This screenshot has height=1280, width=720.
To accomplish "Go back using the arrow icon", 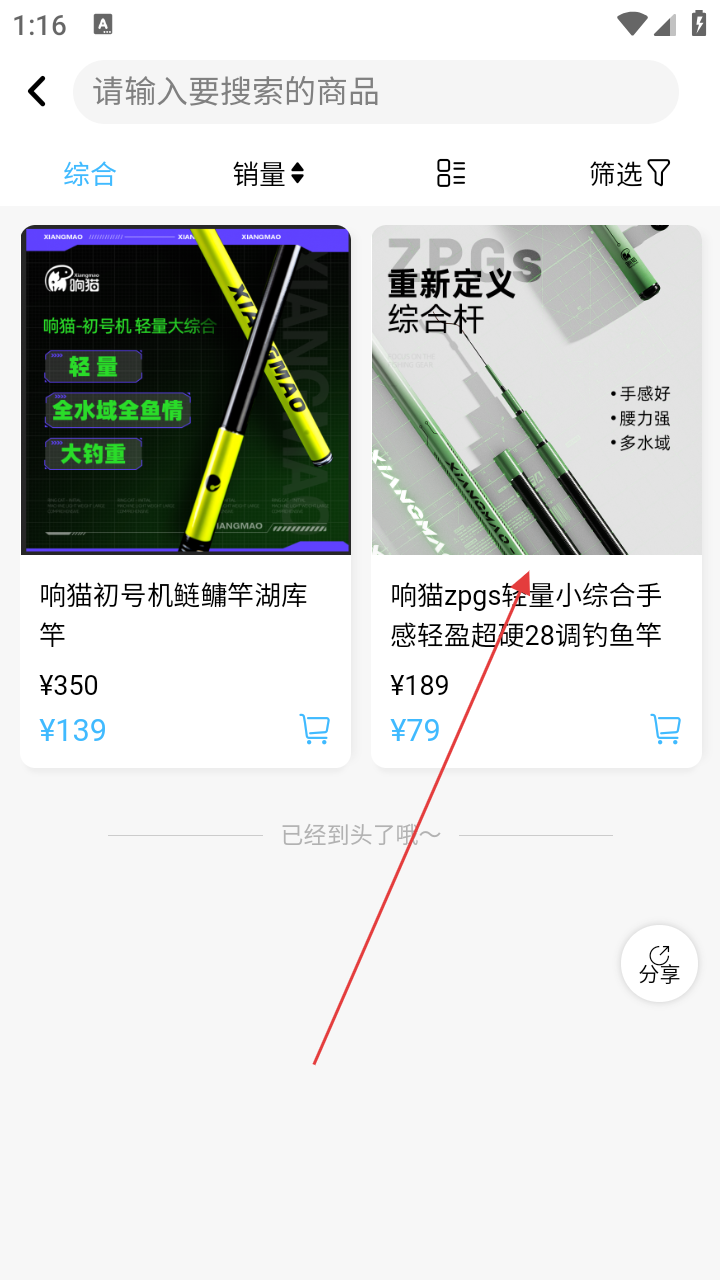I will [37, 92].
